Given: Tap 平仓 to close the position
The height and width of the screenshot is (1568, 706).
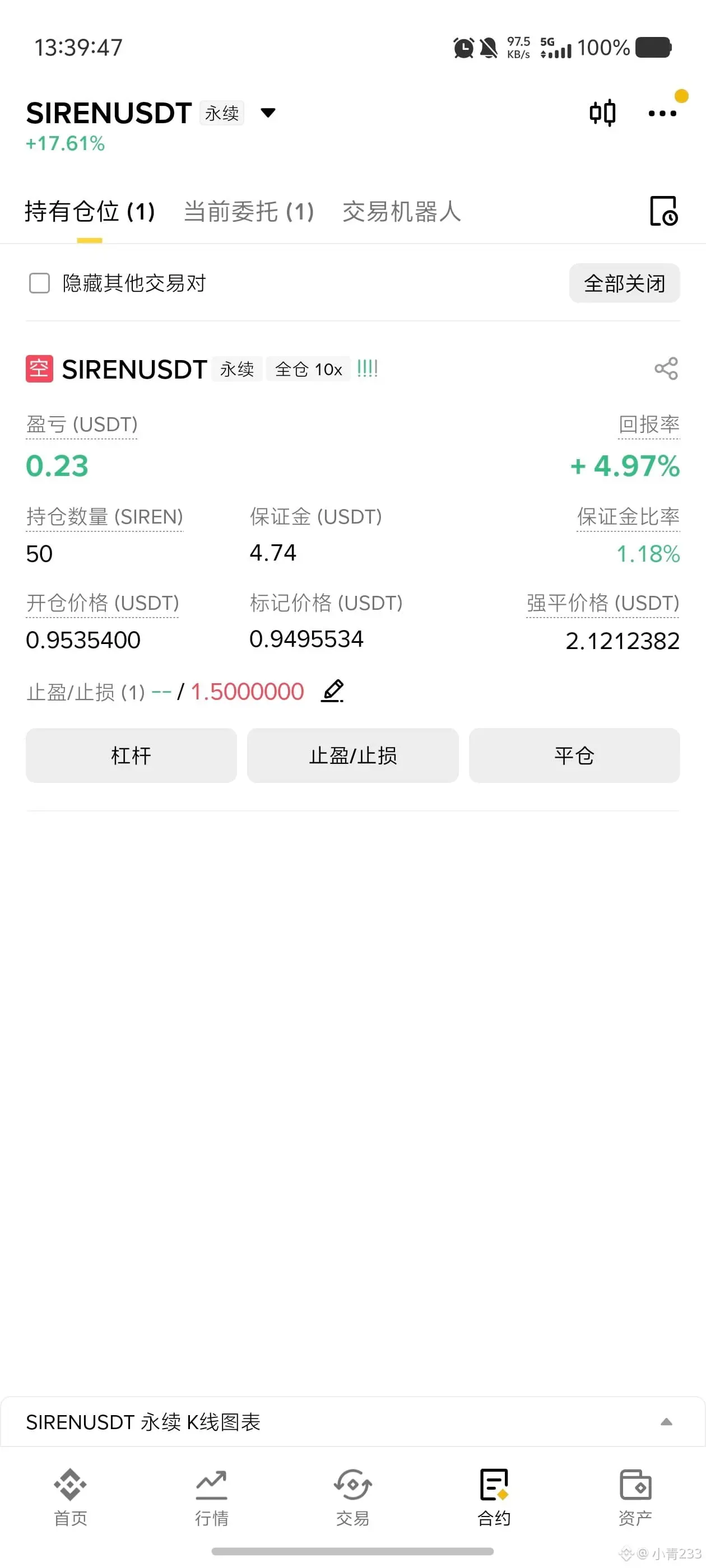Looking at the screenshot, I should point(574,755).
